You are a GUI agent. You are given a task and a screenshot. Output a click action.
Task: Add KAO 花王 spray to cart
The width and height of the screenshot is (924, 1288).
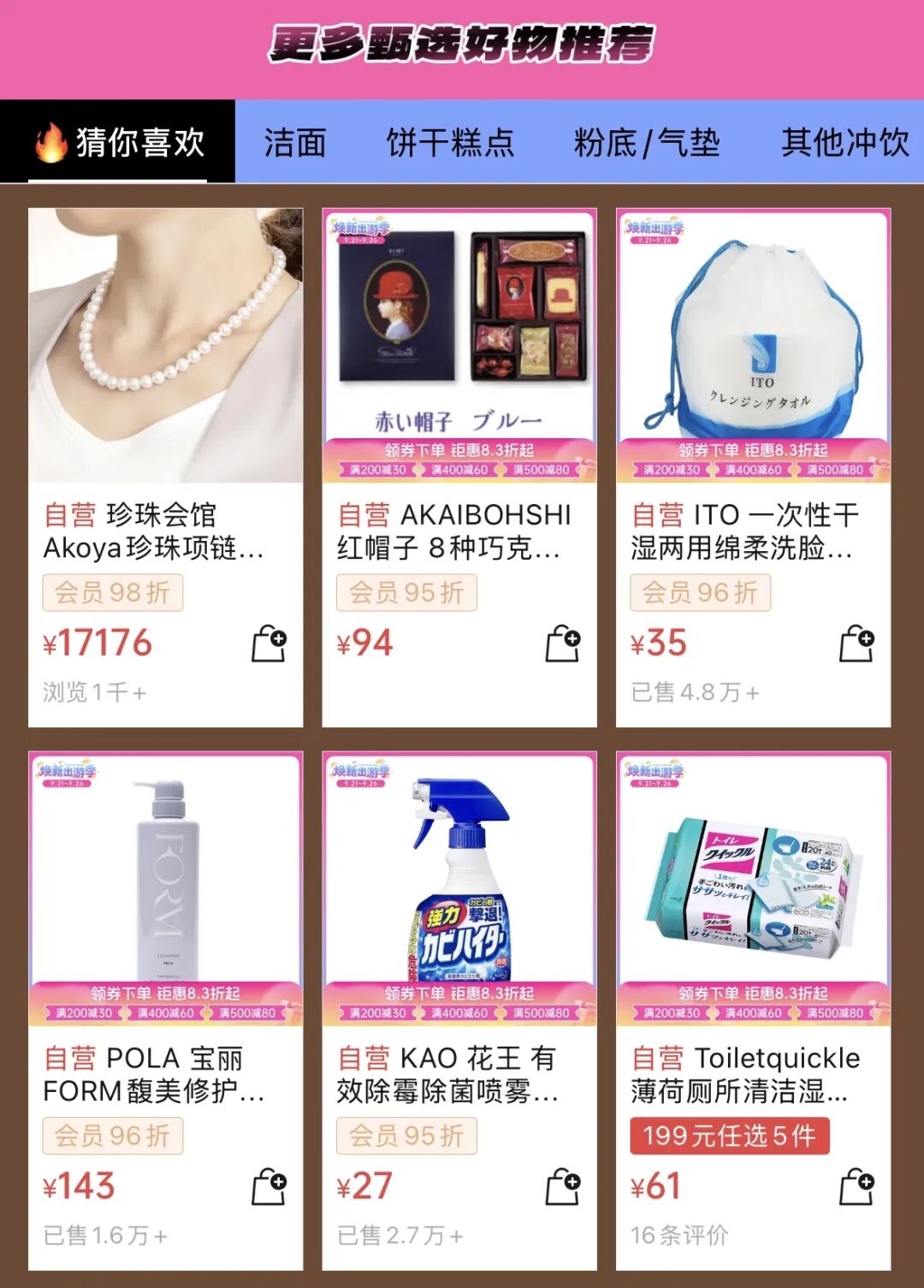point(563,1187)
